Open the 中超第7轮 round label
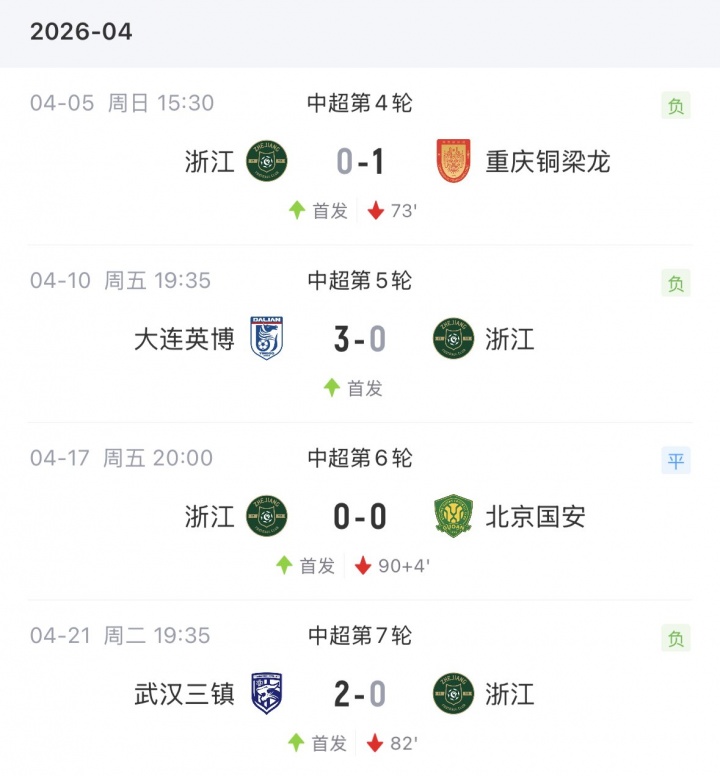 360,635
